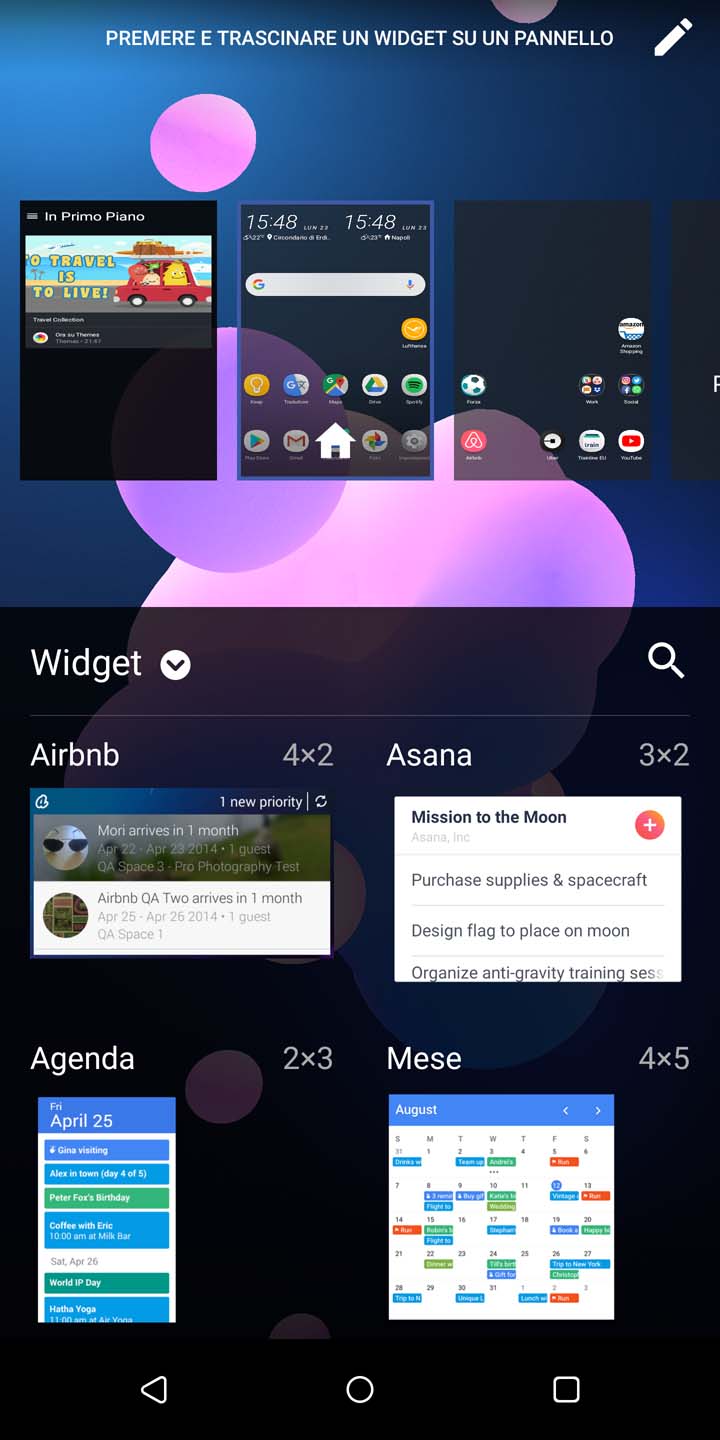The height and width of the screenshot is (1440, 720).
Task: Select the In Primo Piano panel
Action: coord(118,340)
